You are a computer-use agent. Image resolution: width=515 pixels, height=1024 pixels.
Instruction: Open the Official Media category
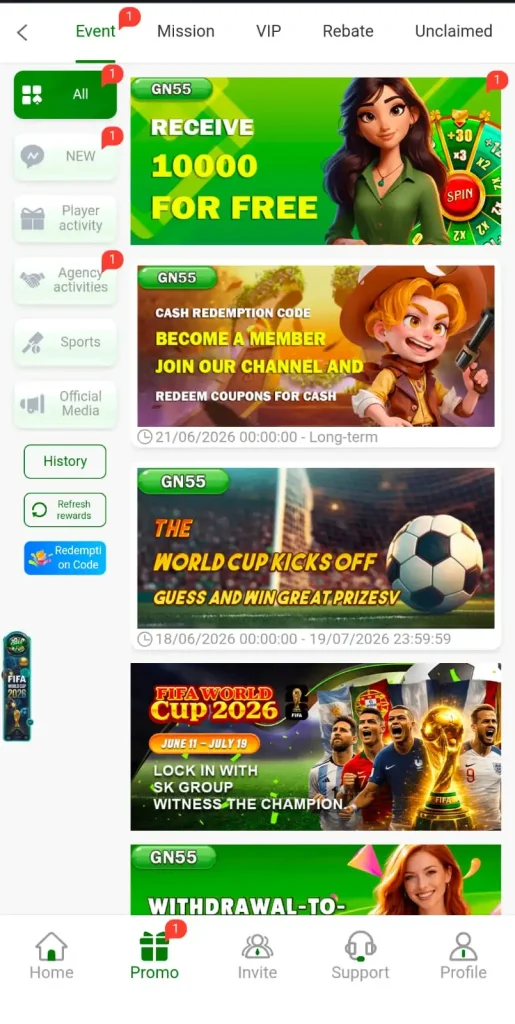point(65,404)
